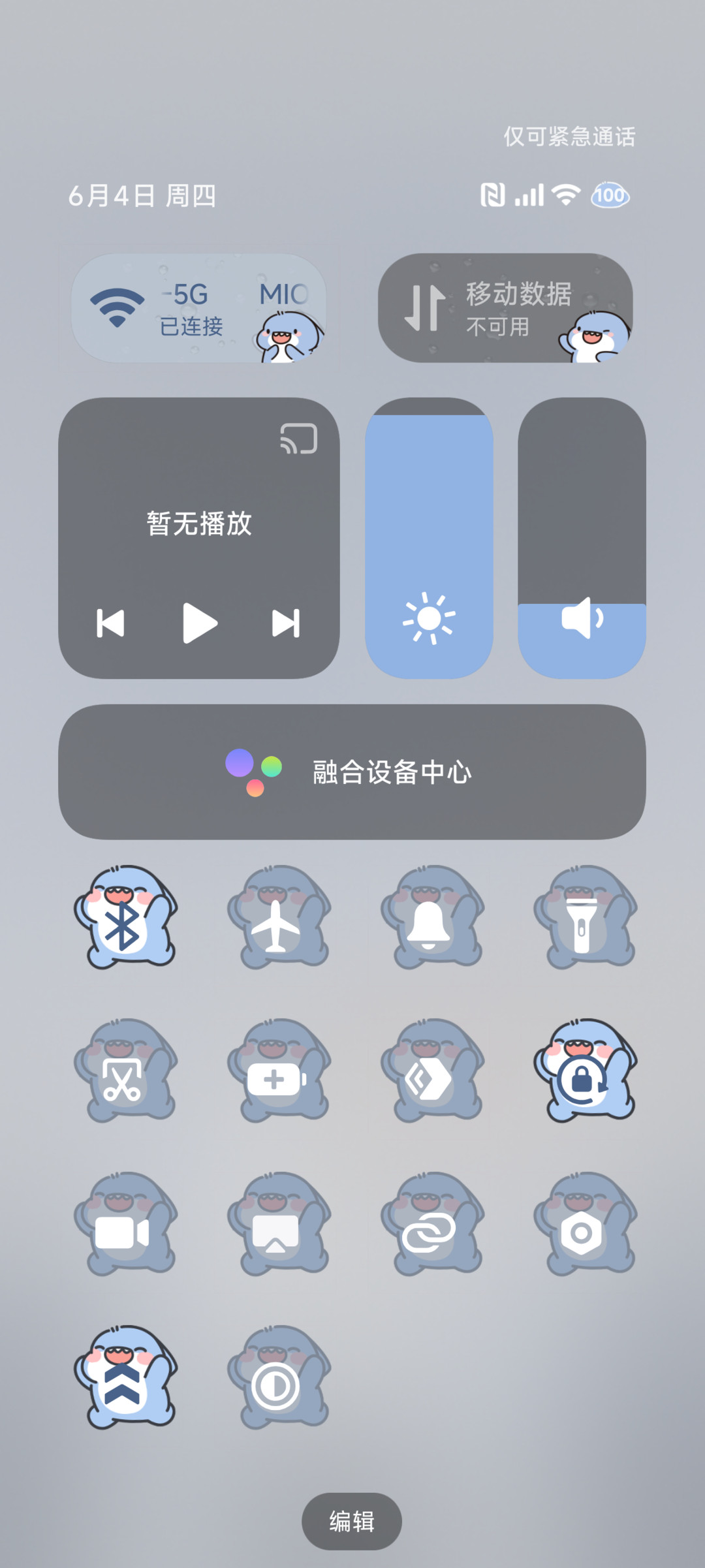
Task: Start the screen recorder
Action: [x=125, y=1223]
